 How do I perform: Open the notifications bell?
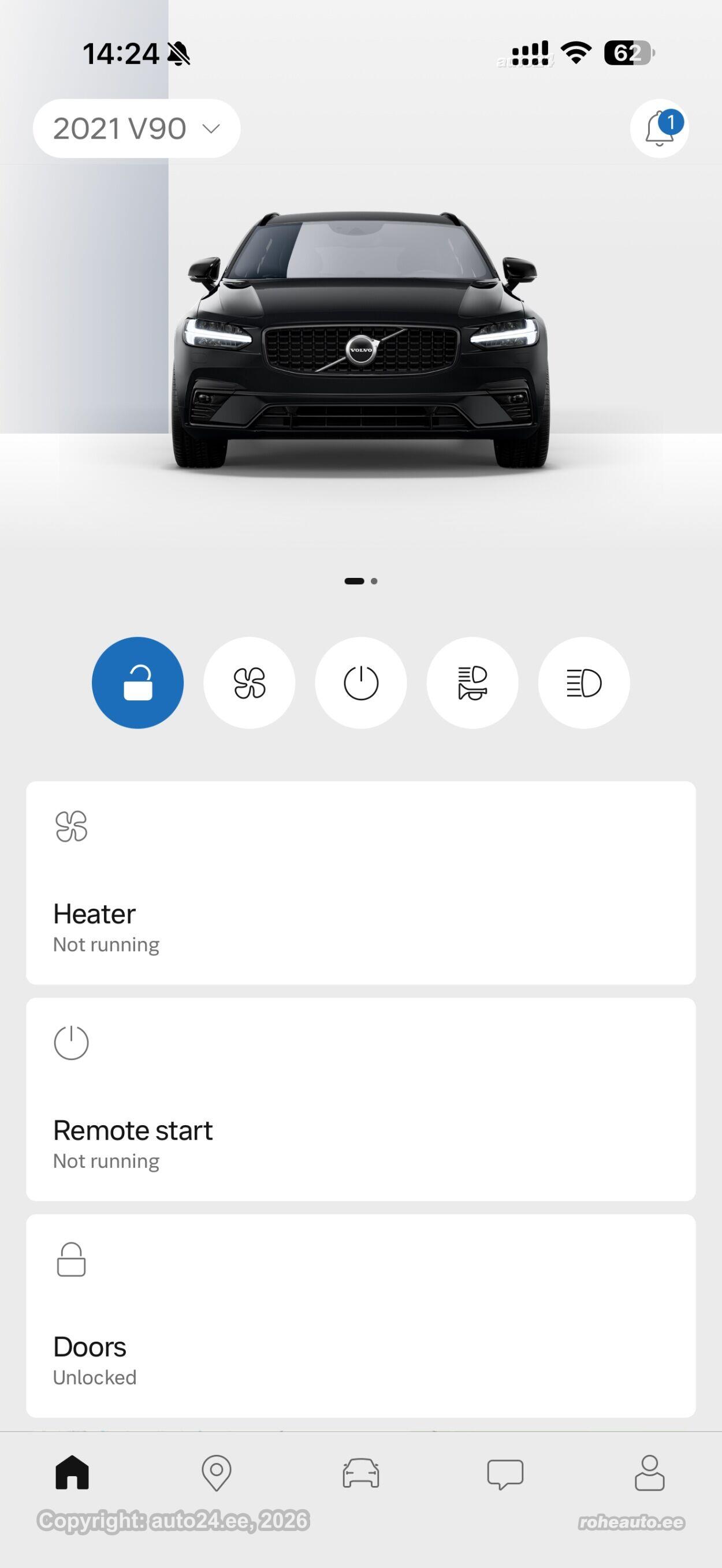[x=659, y=128]
